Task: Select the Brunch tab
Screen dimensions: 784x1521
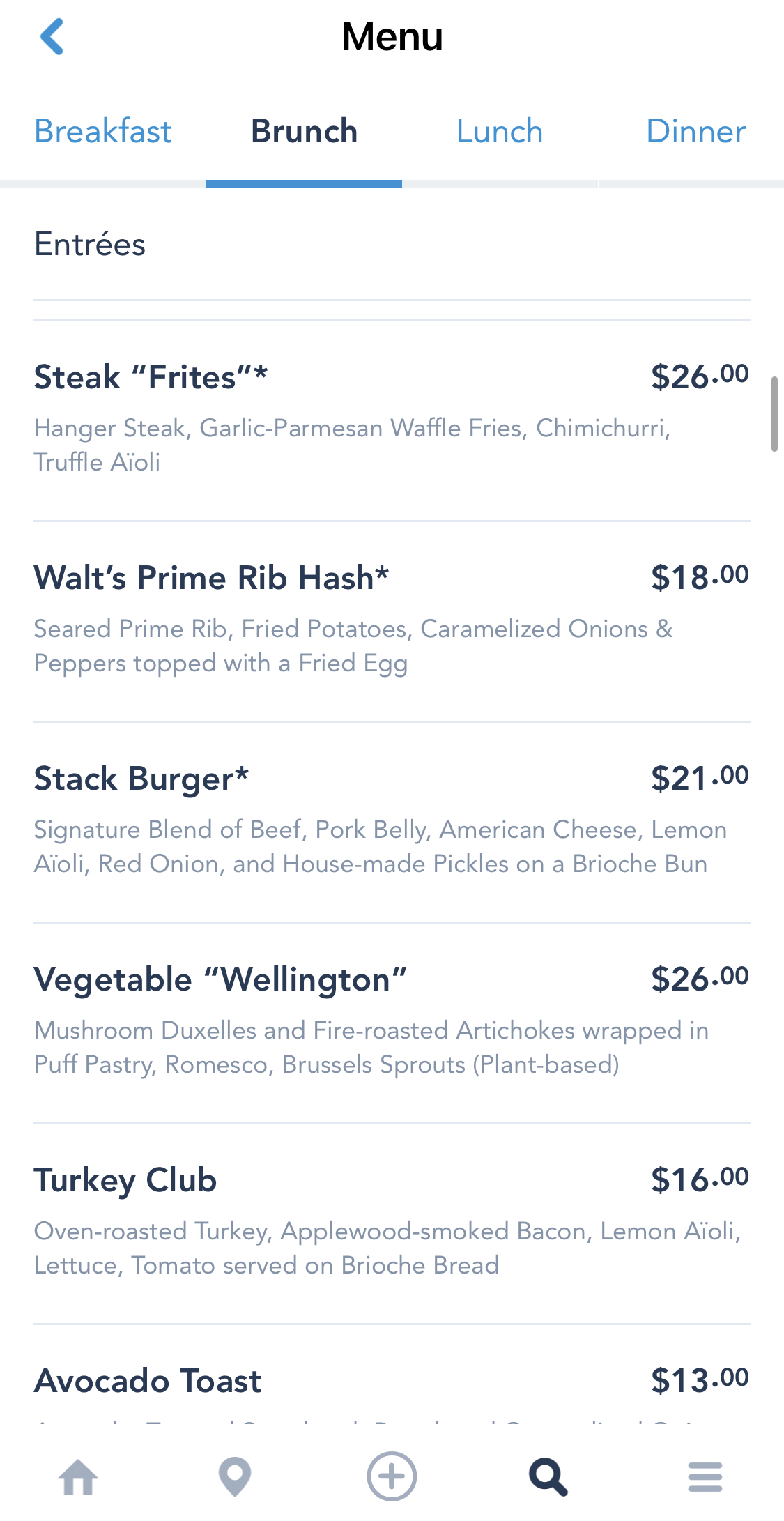Action: pyautogui.click(x=305, y=132)
